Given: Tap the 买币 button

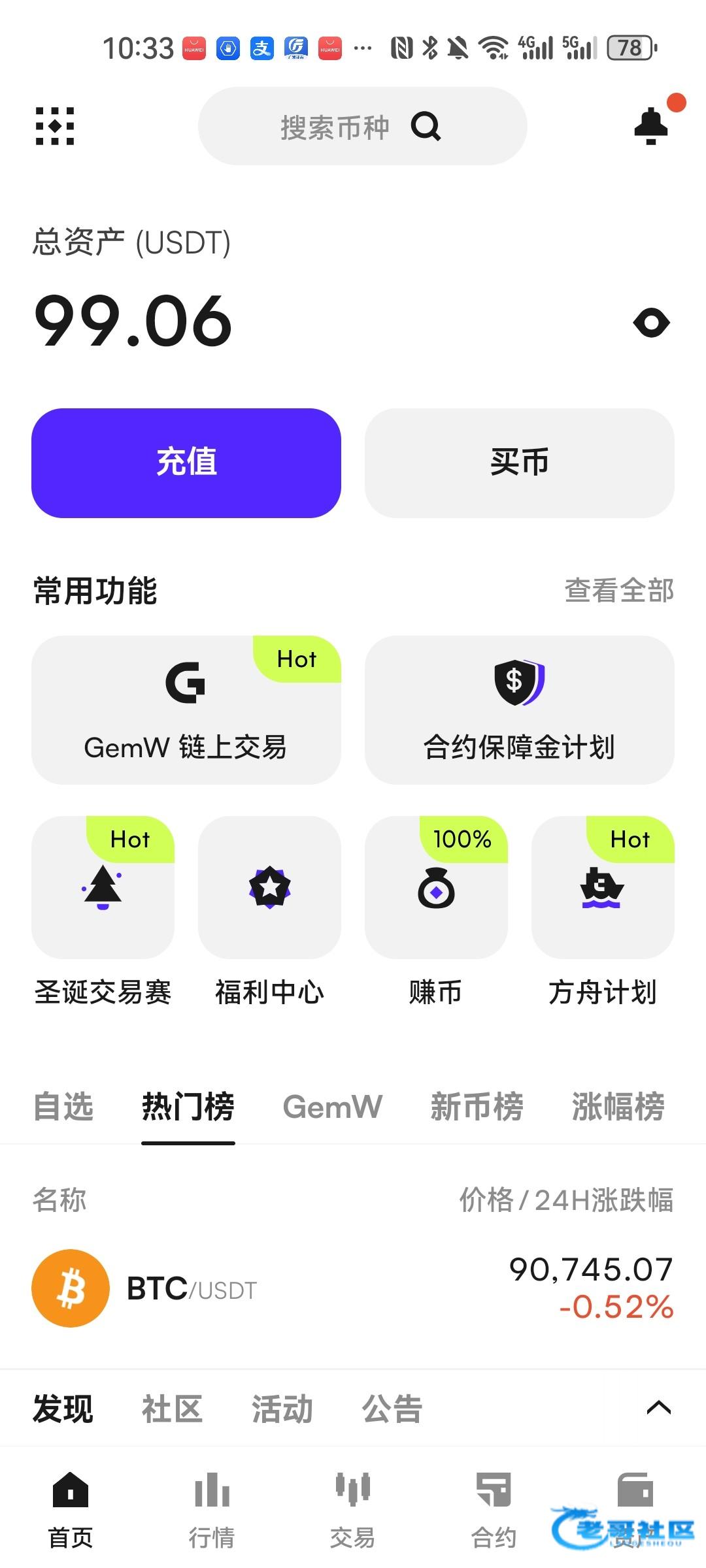Looking at the screenshot, I should pyautogui.click(x=519, y=463).
